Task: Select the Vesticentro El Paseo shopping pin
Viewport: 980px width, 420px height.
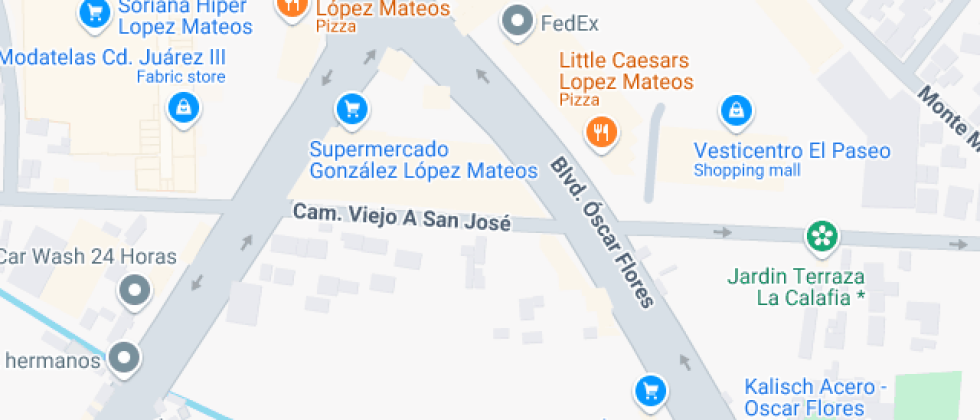Action: pyautogui.click(x=736, y=109)
